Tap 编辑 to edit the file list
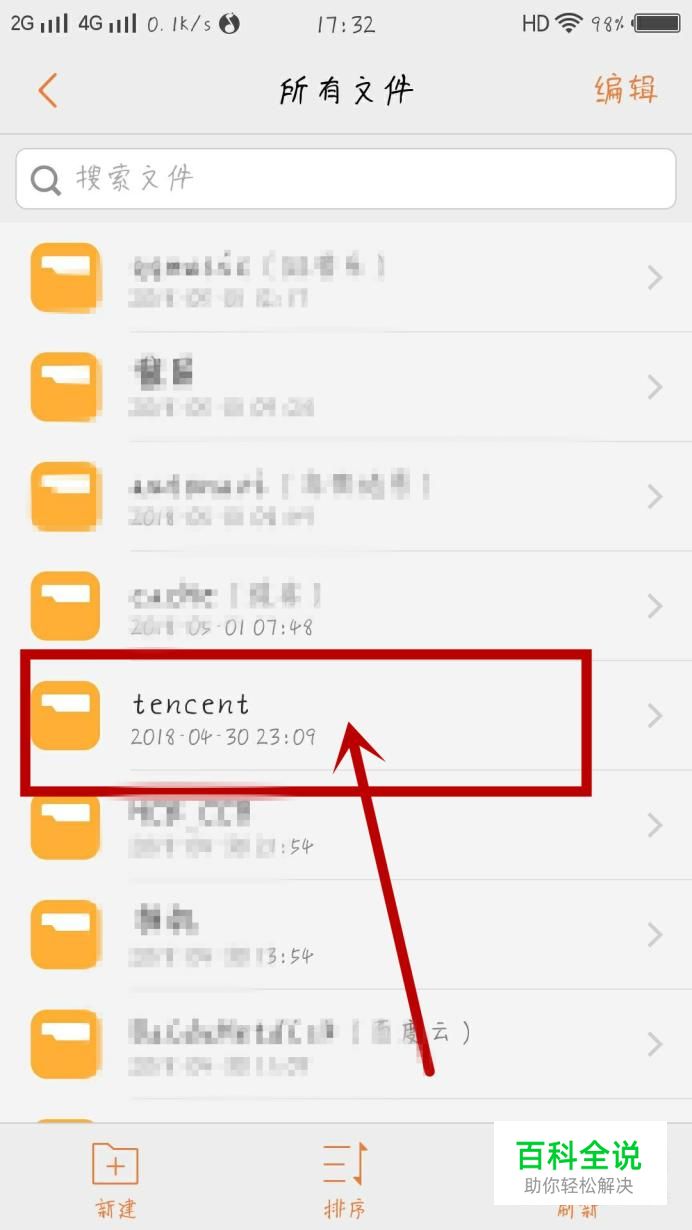 coord(626,89)
